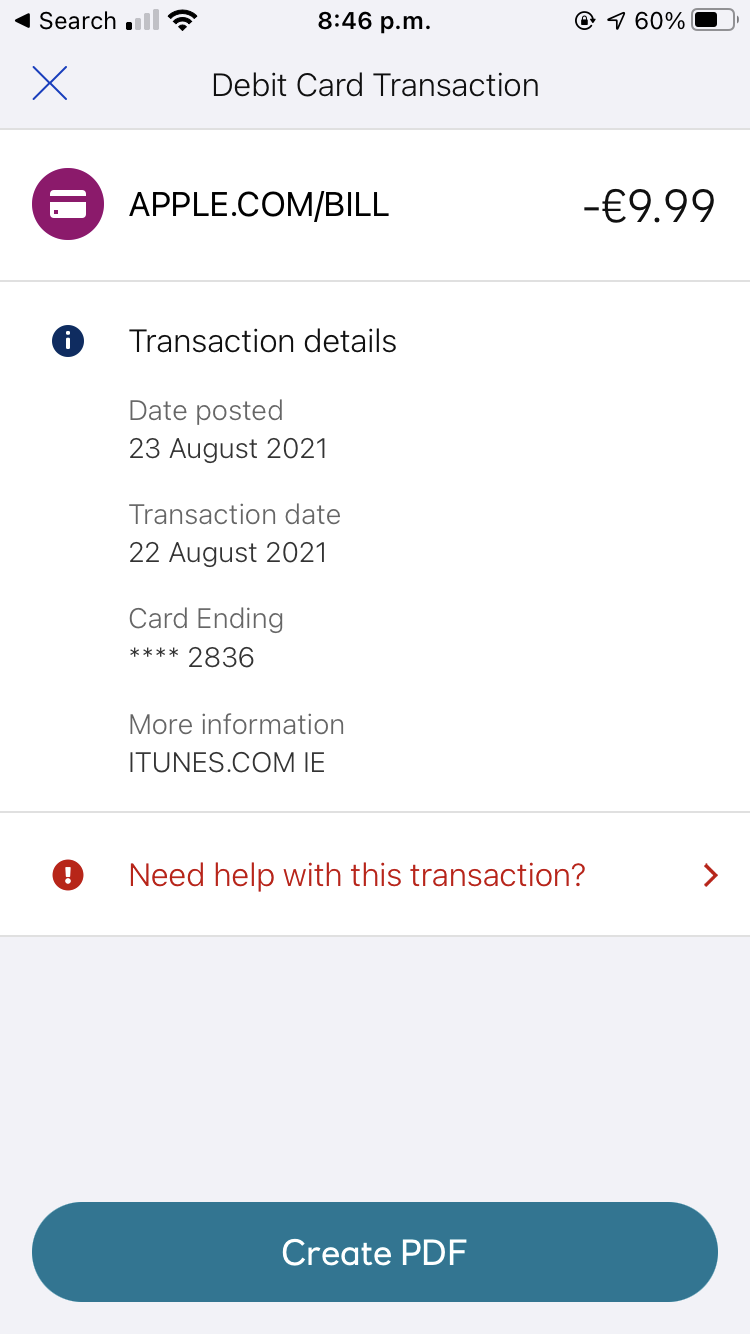The image size is (750, 1334).
Task: Tap the Create PDF button
Action: tap(375, 1252)
